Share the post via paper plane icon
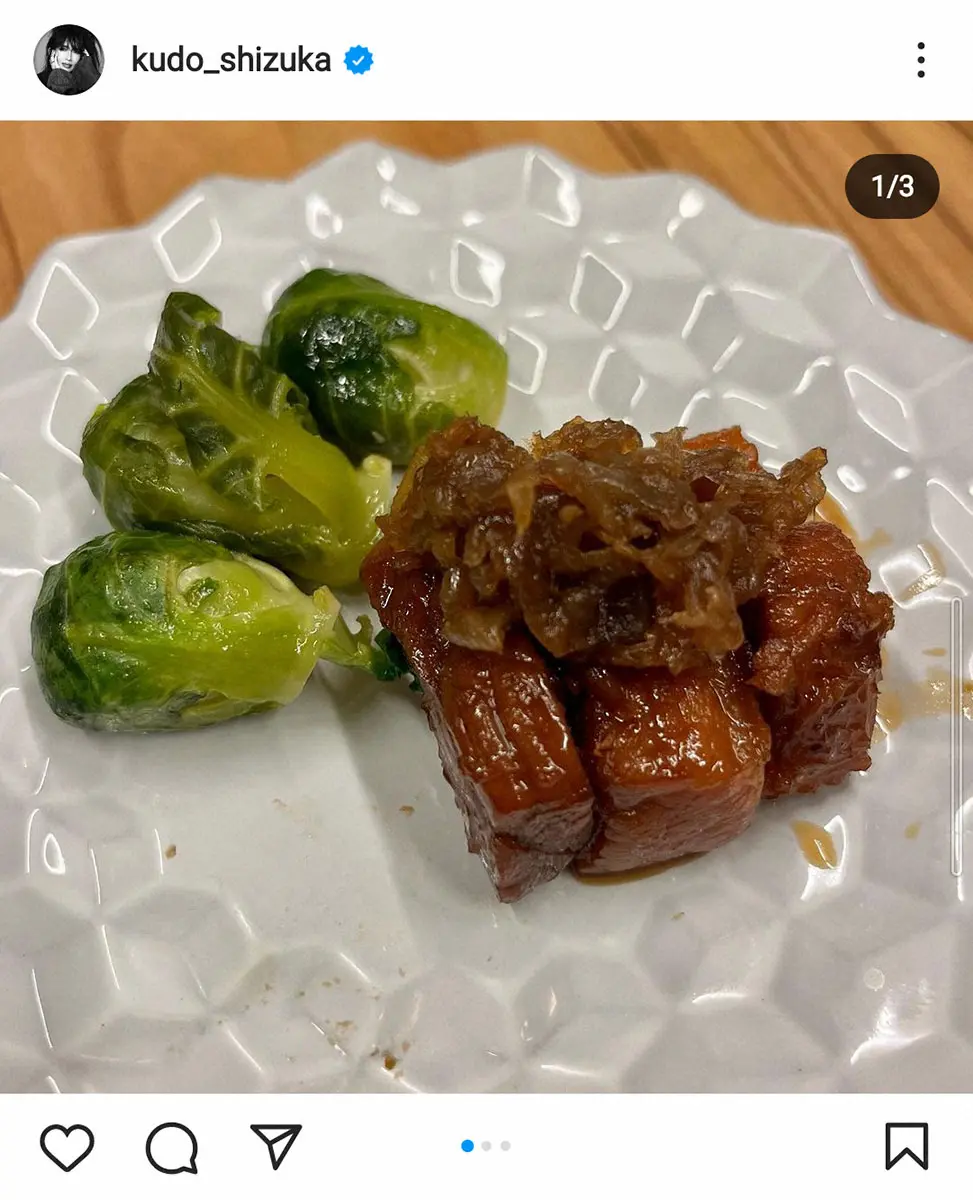Viewport: 973px width, 1200px height. pyautogui.click(x=276, y=1146)
